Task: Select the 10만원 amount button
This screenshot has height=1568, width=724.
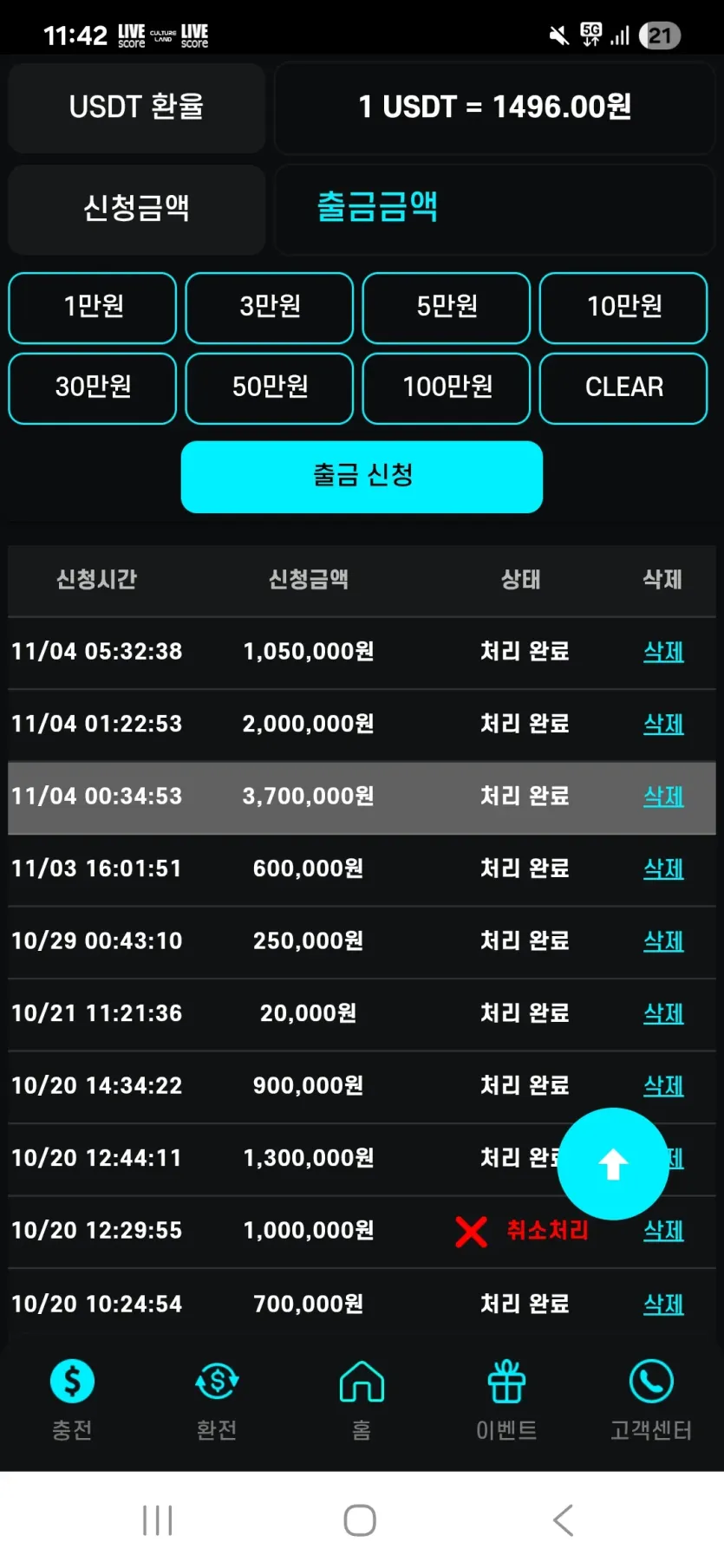Action: pyautogui.click(x=623, y=308)
